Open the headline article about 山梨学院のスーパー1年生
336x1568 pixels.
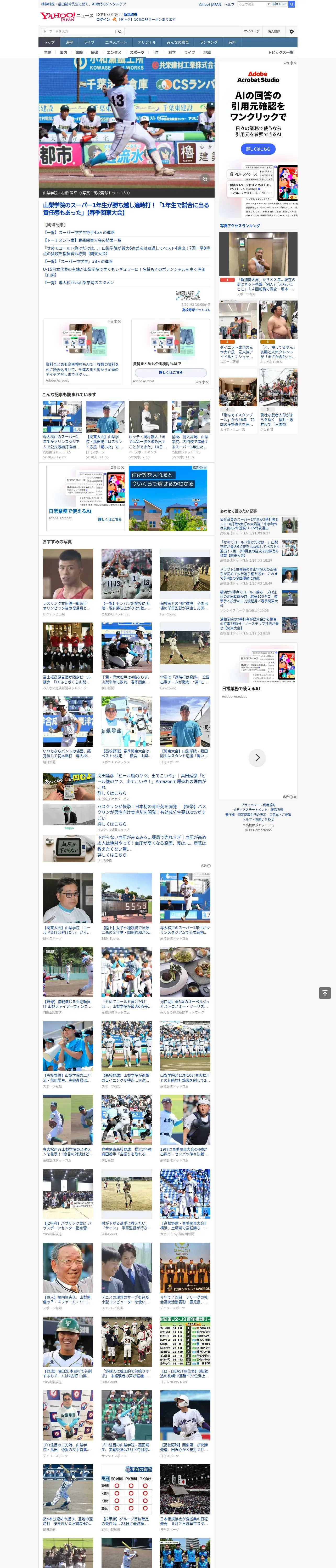pos(126,209)
